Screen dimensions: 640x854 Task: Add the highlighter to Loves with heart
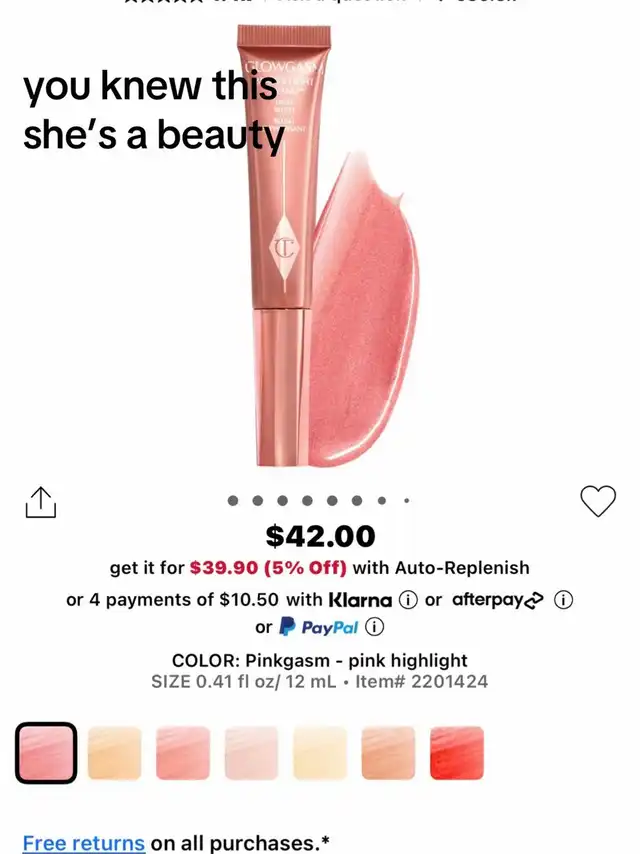click(598, 500)
